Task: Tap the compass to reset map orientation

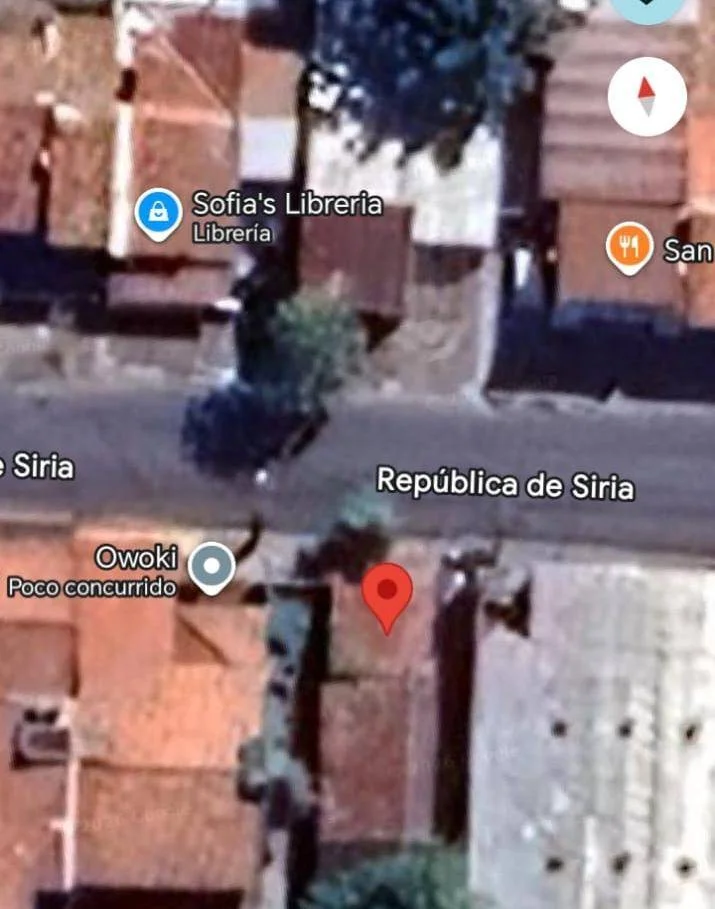Action: click(647, 97)
